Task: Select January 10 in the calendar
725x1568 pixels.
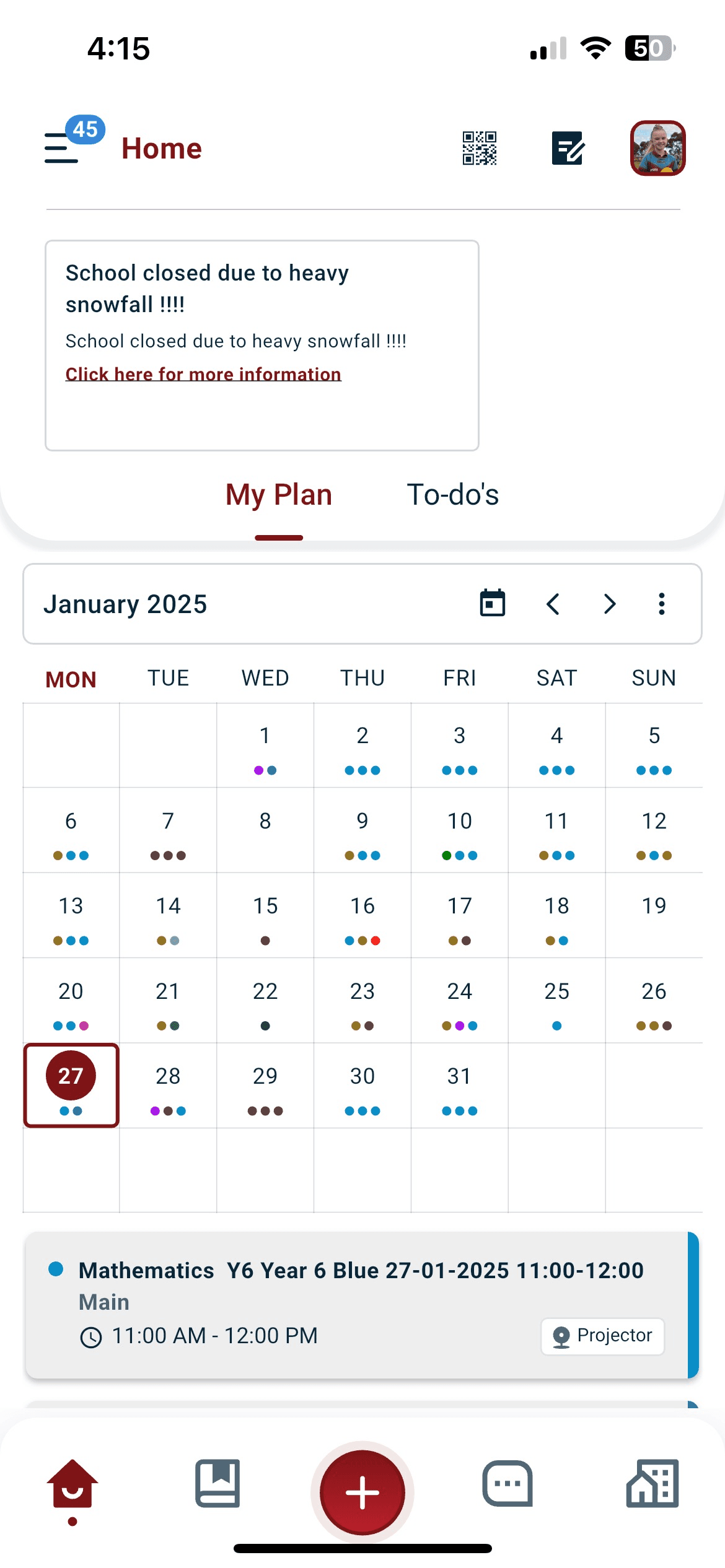Action: (x=460, y=830)
